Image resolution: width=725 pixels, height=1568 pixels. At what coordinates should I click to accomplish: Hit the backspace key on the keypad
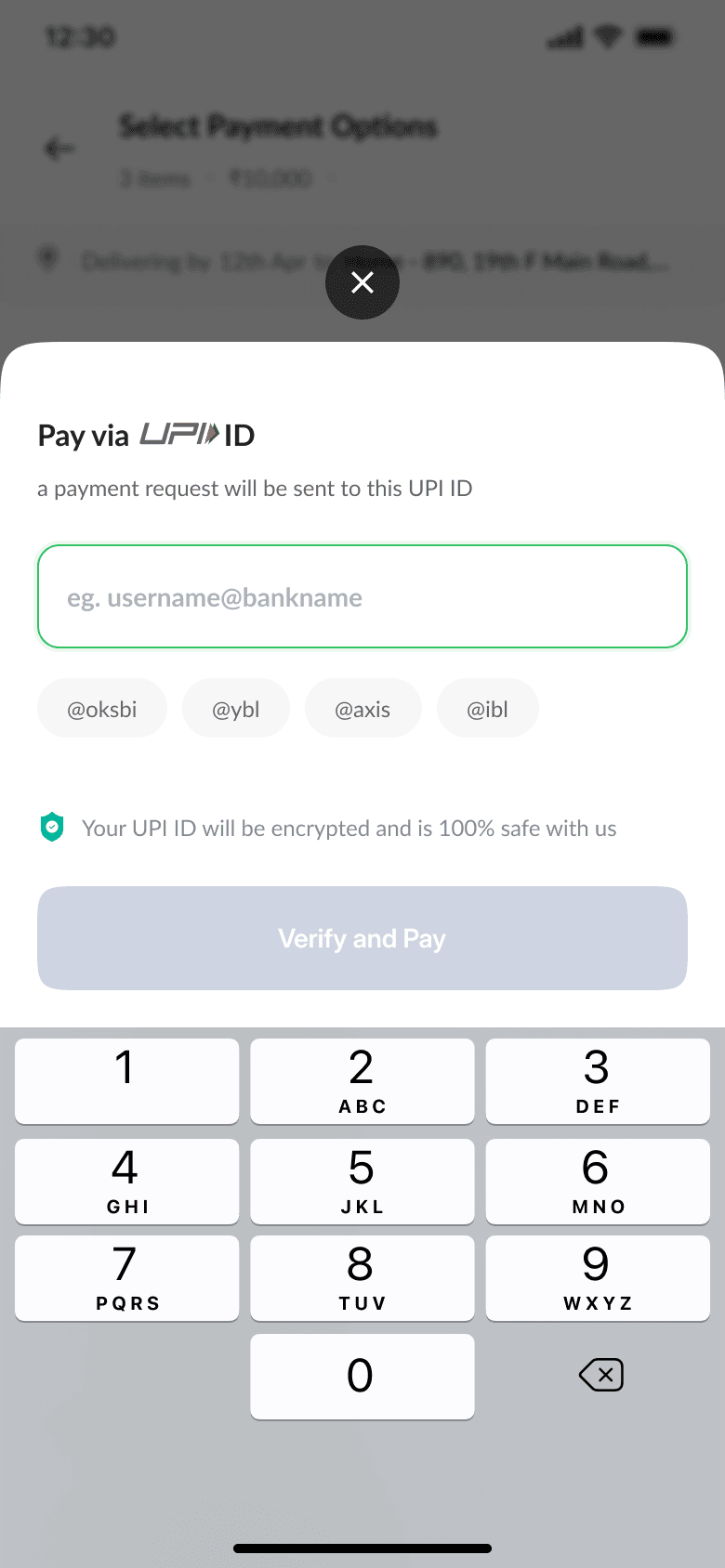(600, 1375)
